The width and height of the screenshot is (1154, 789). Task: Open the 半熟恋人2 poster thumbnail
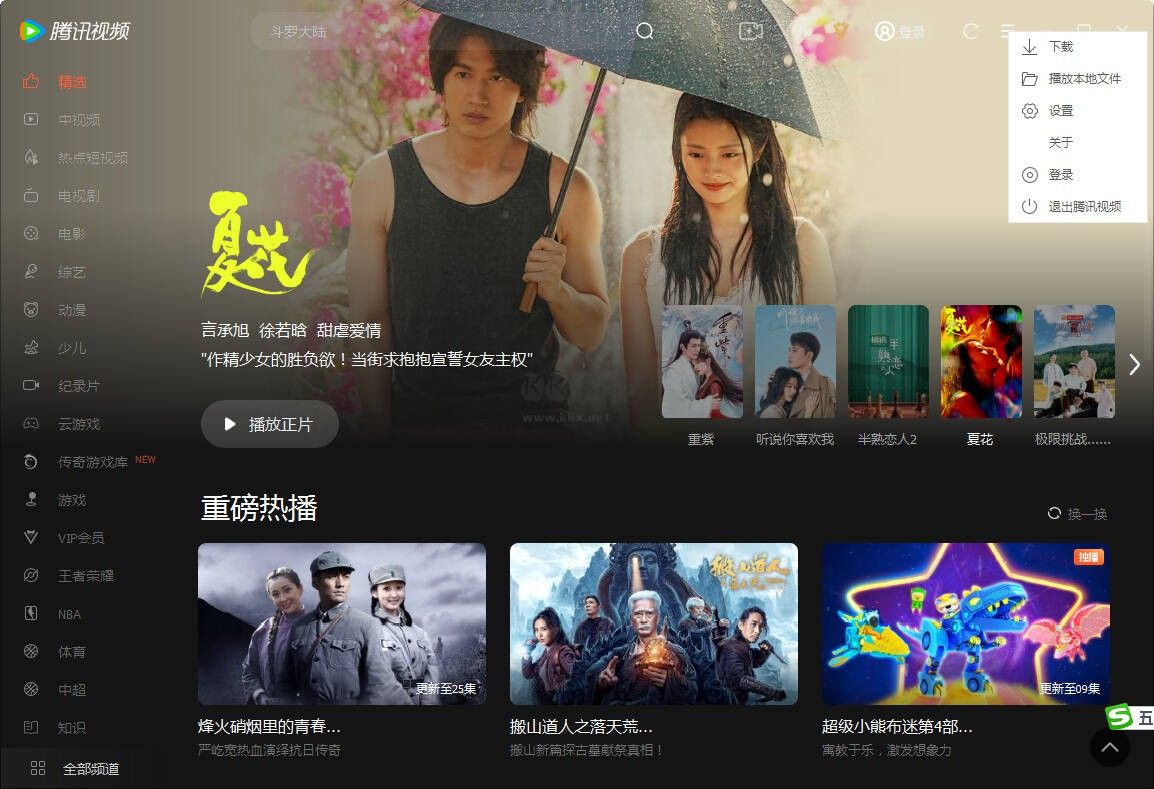[888, 362]
